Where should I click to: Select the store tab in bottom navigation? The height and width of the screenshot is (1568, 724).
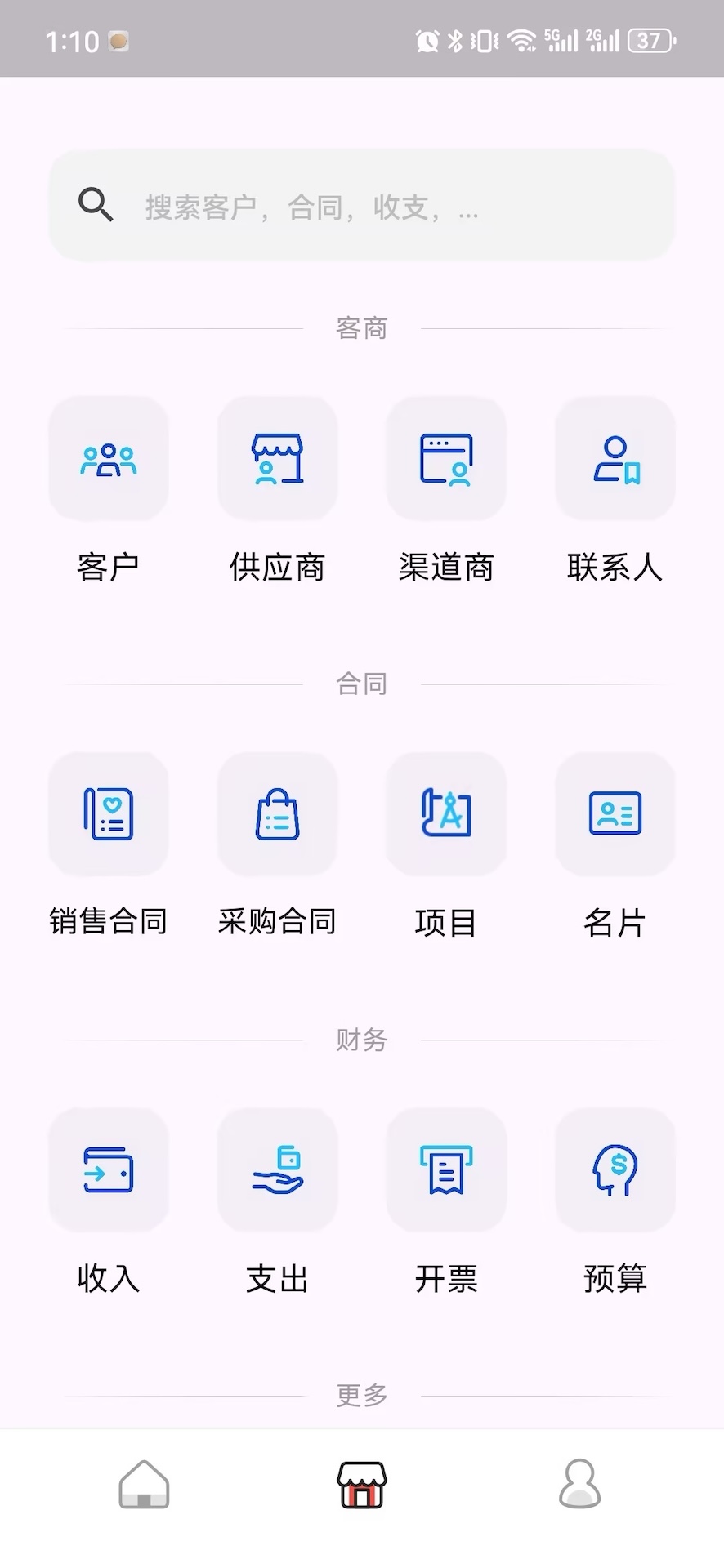(x=362, y=1484)
